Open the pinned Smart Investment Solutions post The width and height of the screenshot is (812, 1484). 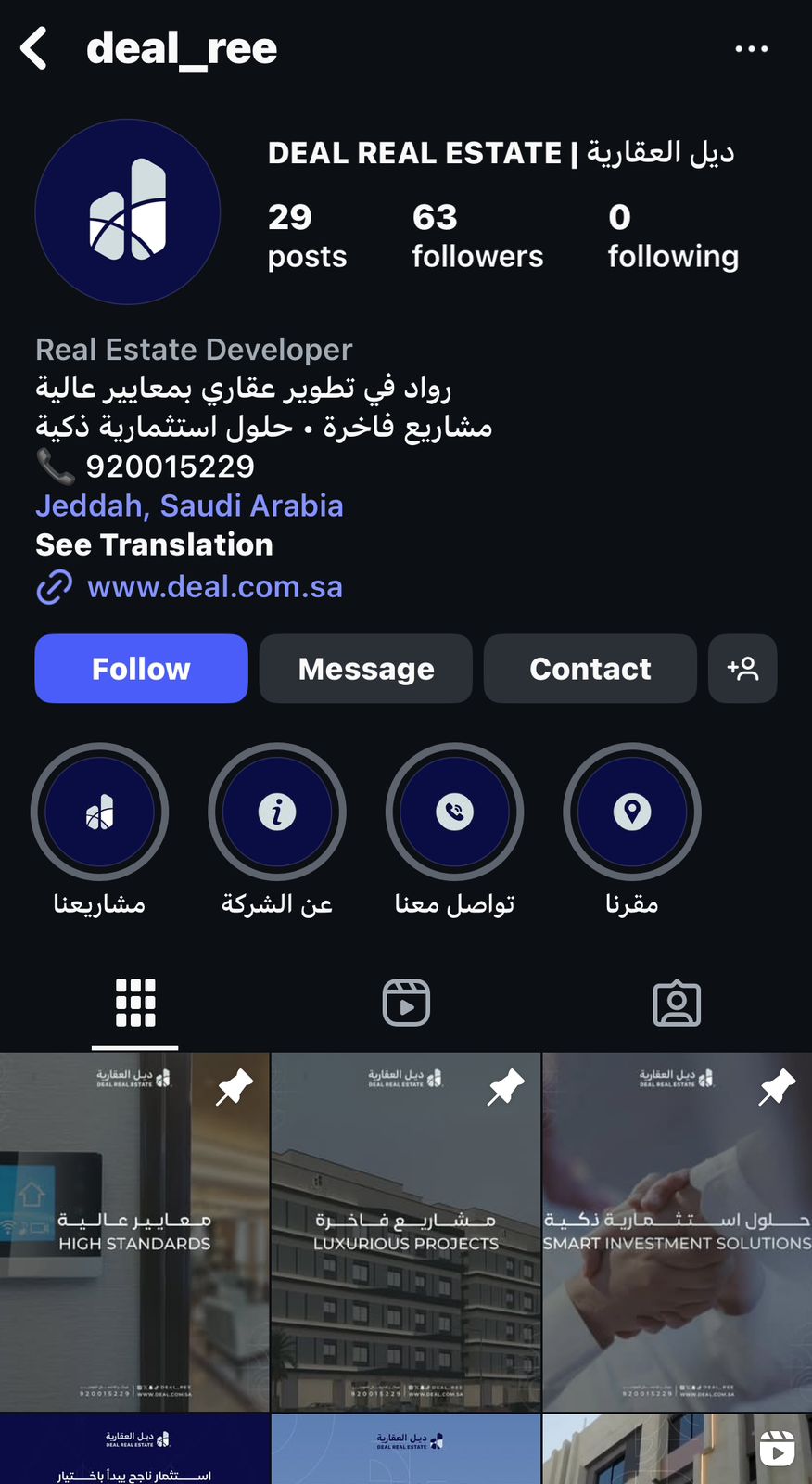[678, 1232]
